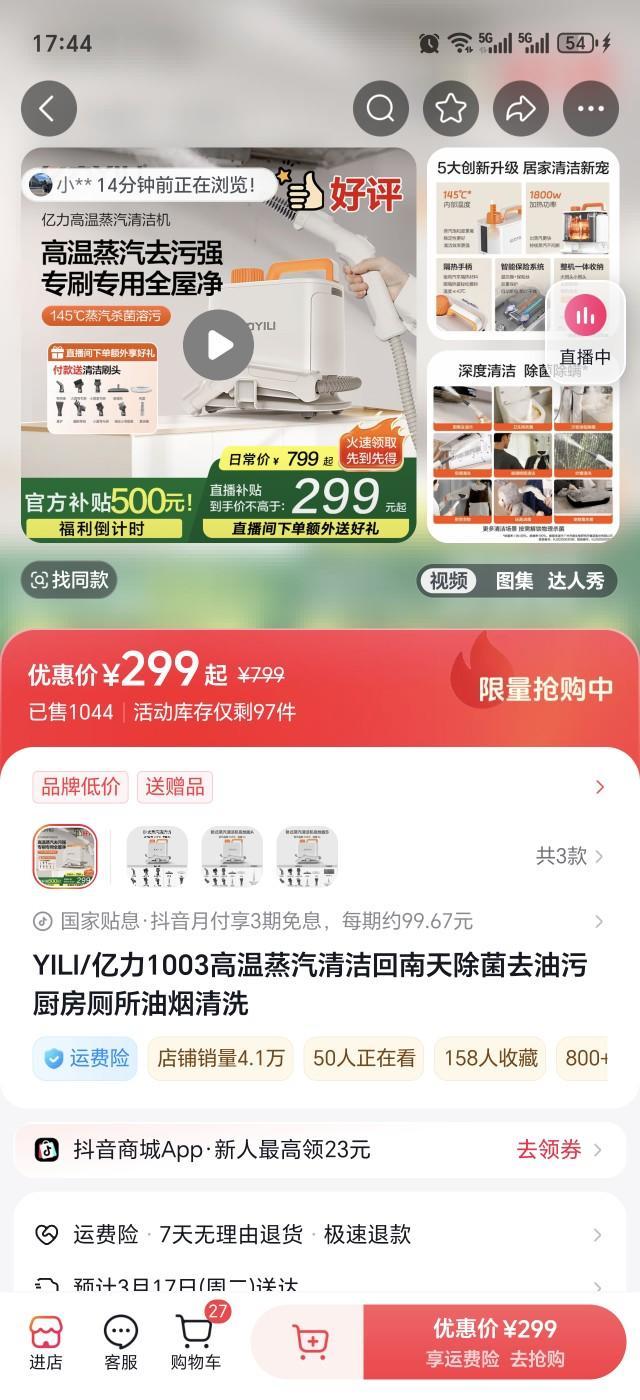Switch to the 达人秀 tab
This screenshot has width=640, height=1400.
coord(576,581)
